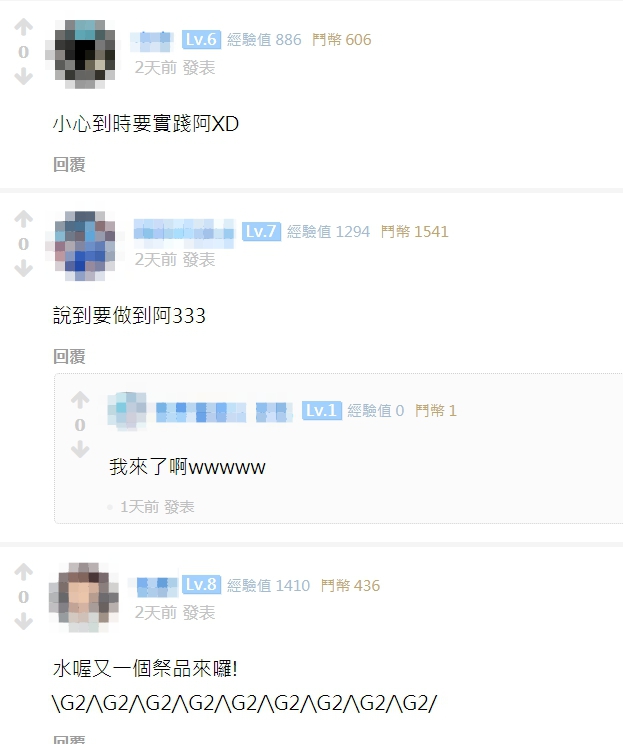The height and width of the screenshot is (744, 623).
Task: Downvote the comment 說到要做到阿333
Action: click(x=23, y=268)
